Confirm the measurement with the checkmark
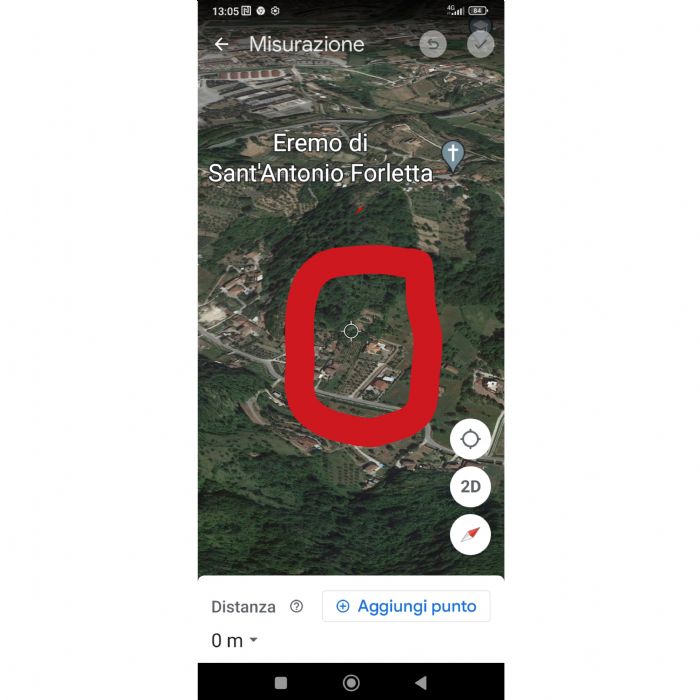 (x=481, y=44)
